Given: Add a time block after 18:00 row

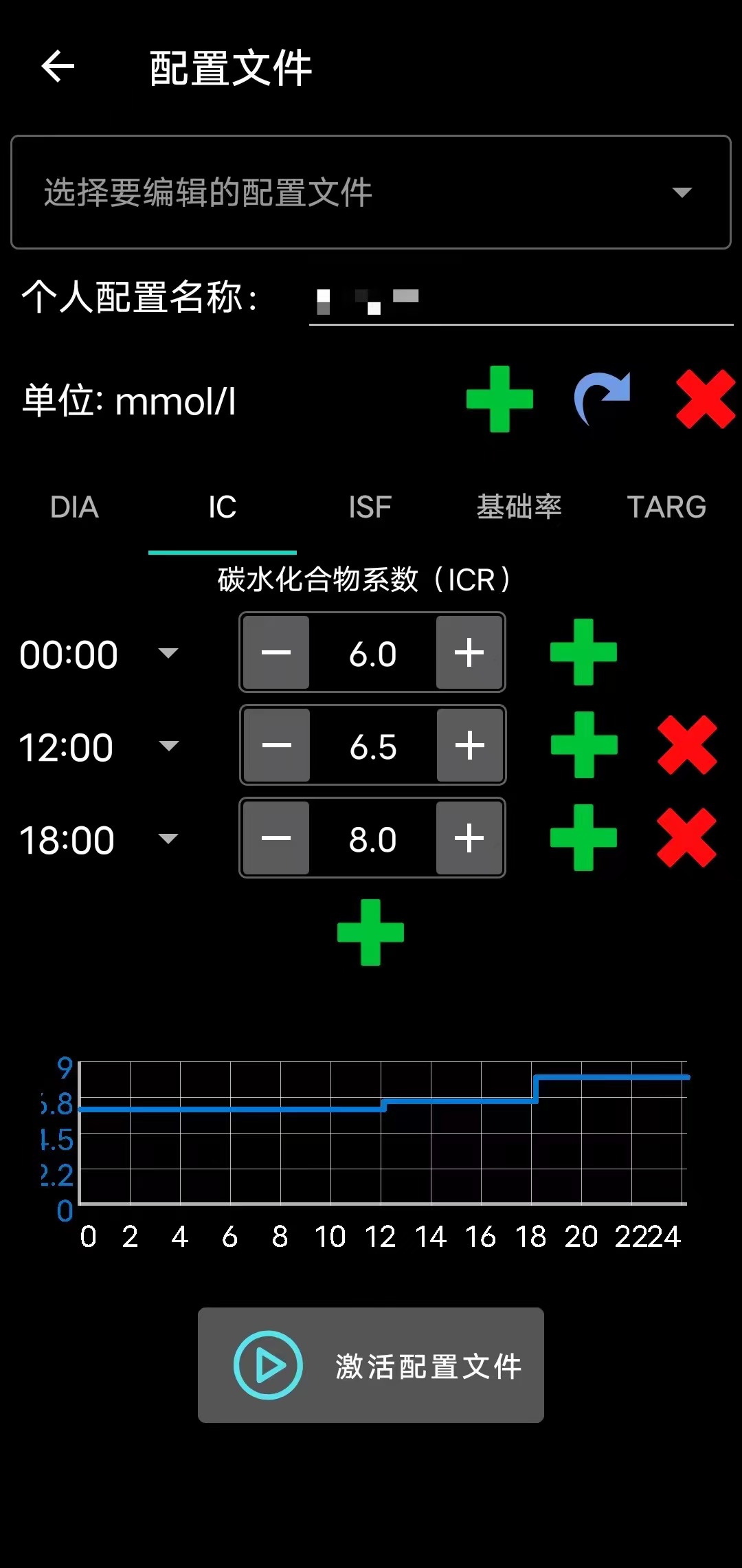Looking at the screenshot, I should pyautogui.click(x=583, y=838).
